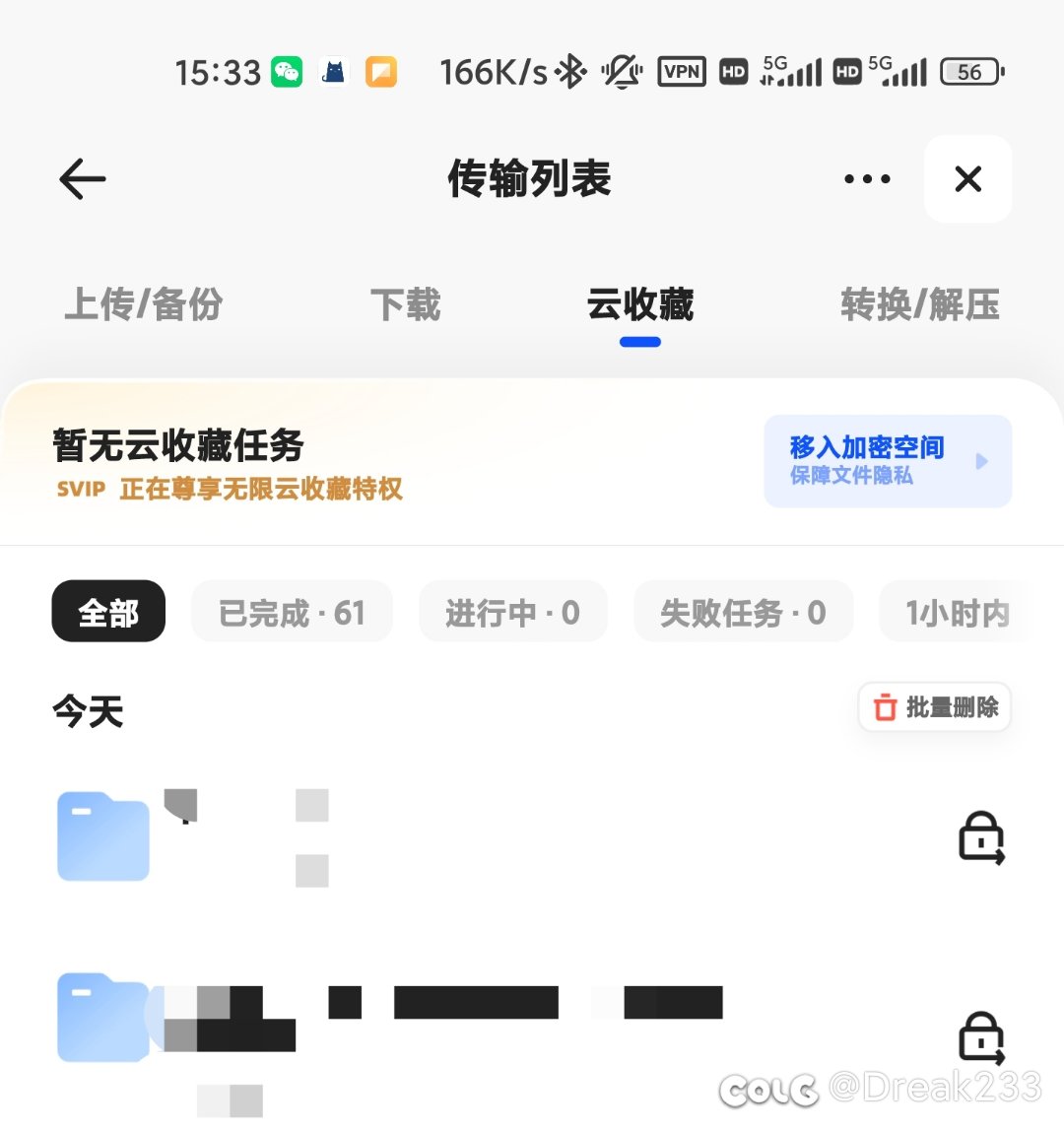
Task: Open the three-dot overflow menu
Action: click(867, 179)
